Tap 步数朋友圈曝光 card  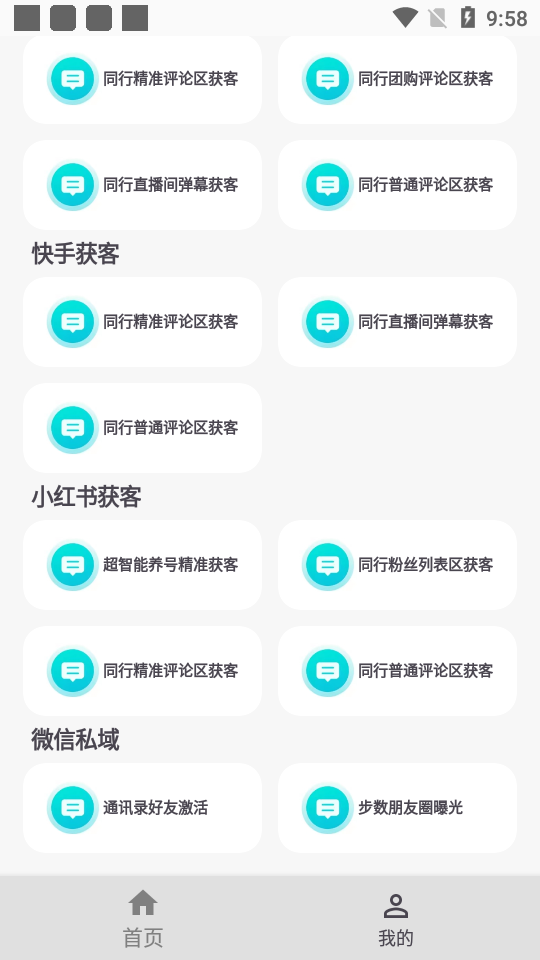click(x=397, y=808)
